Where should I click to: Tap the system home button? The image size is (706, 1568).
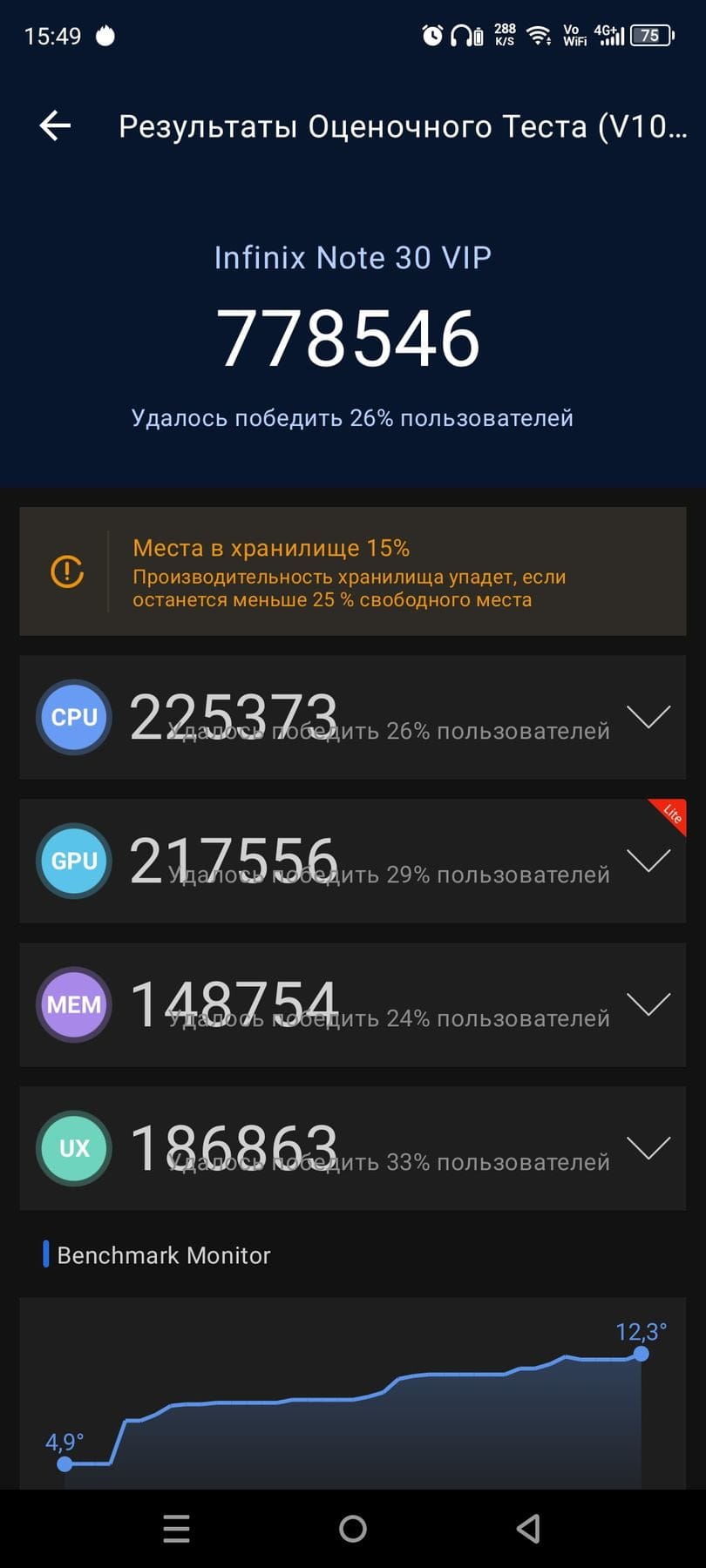pyautogui.click(x=353, y=1528)
